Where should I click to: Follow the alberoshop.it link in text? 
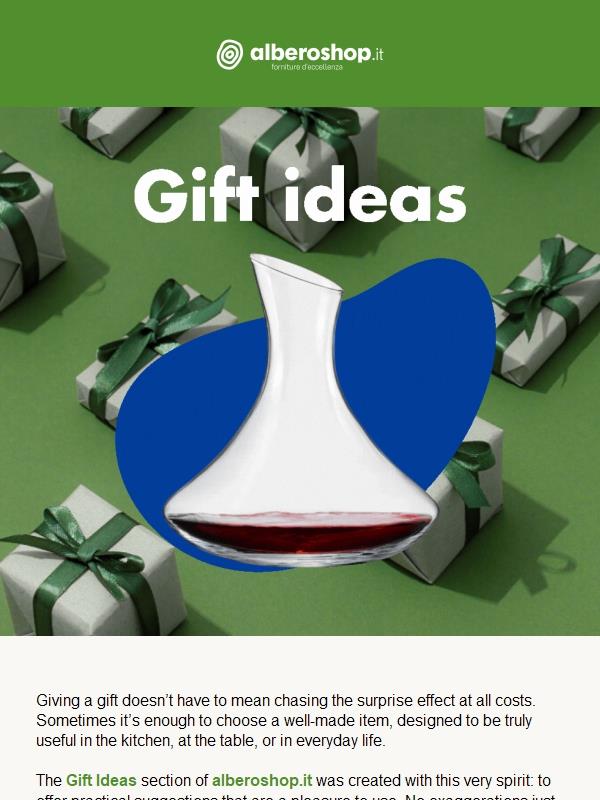point(262,780)
